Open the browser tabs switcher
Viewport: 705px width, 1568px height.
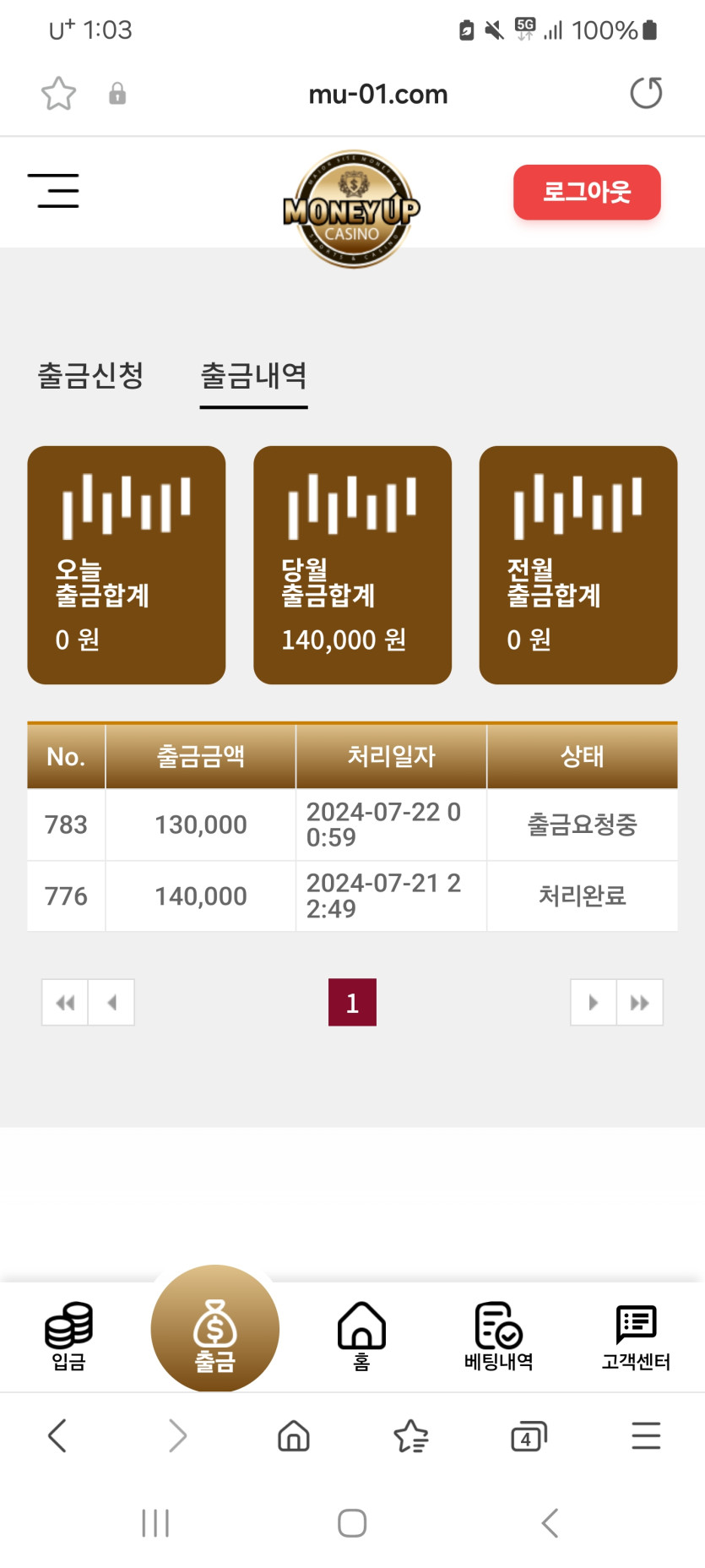point(529,1436)
